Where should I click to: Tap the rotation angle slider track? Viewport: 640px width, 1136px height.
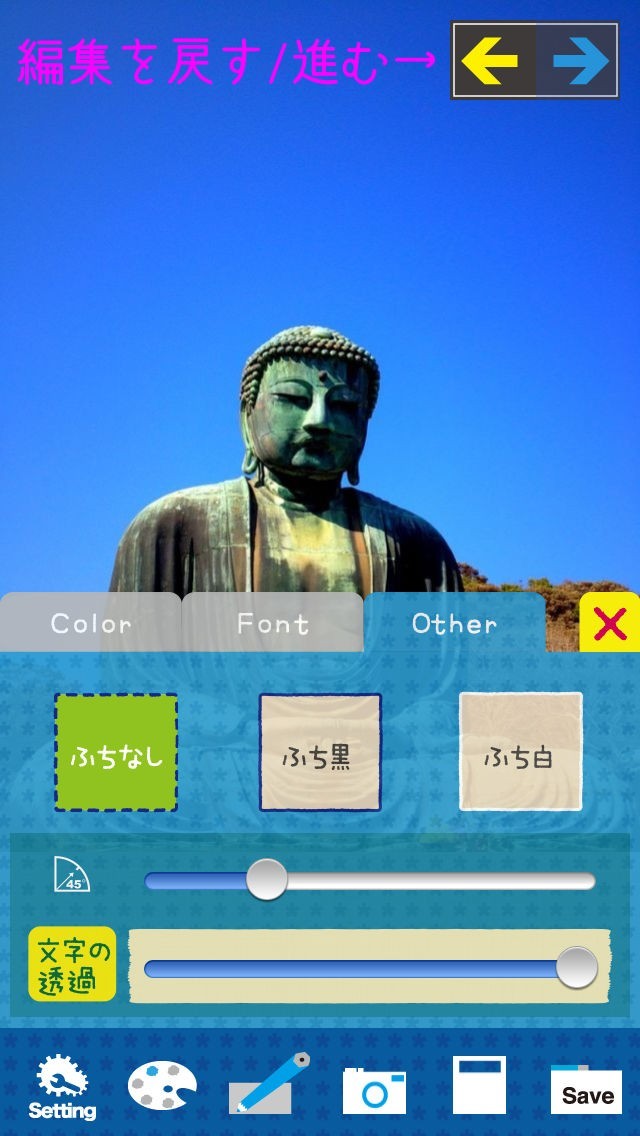[370, 881]
